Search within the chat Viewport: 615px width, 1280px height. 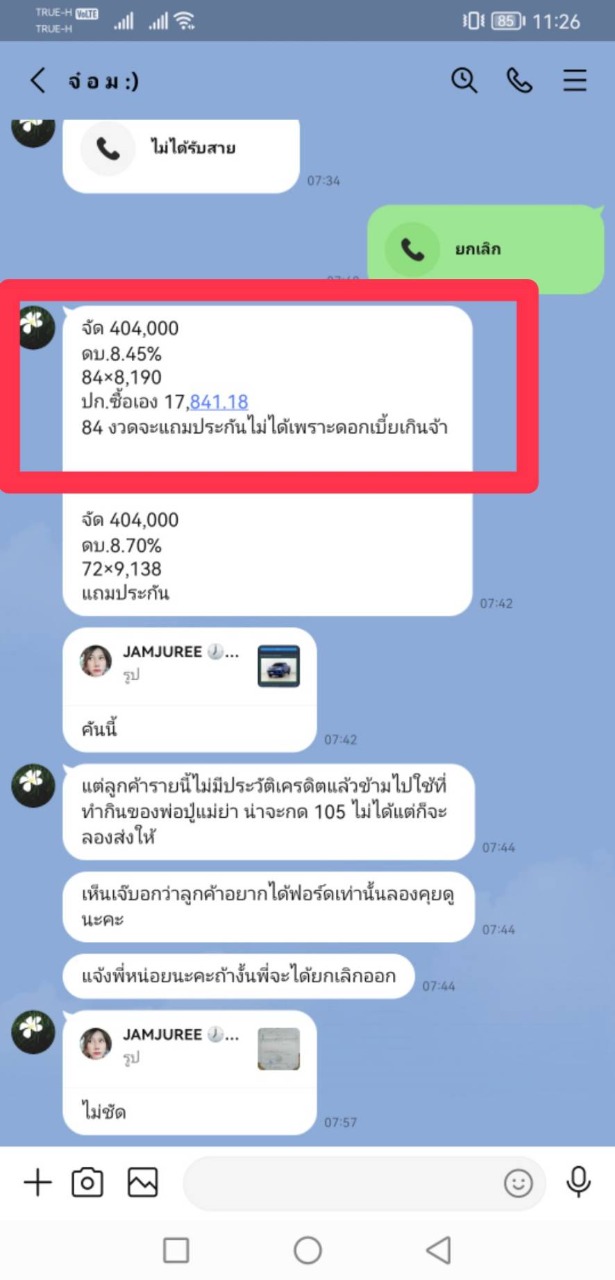click(x=464, y=81)
